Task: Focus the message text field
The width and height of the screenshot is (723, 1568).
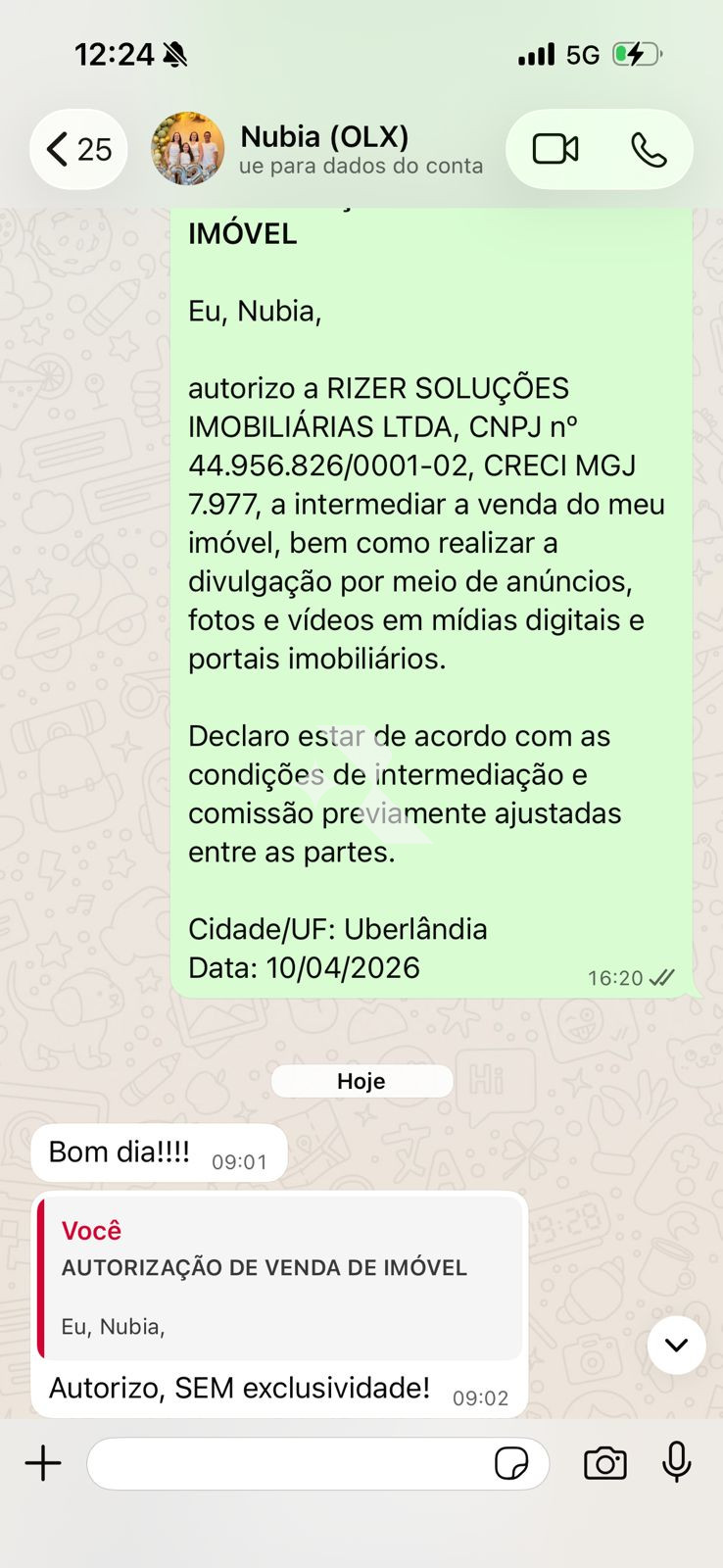Action: coord(289,1463)
